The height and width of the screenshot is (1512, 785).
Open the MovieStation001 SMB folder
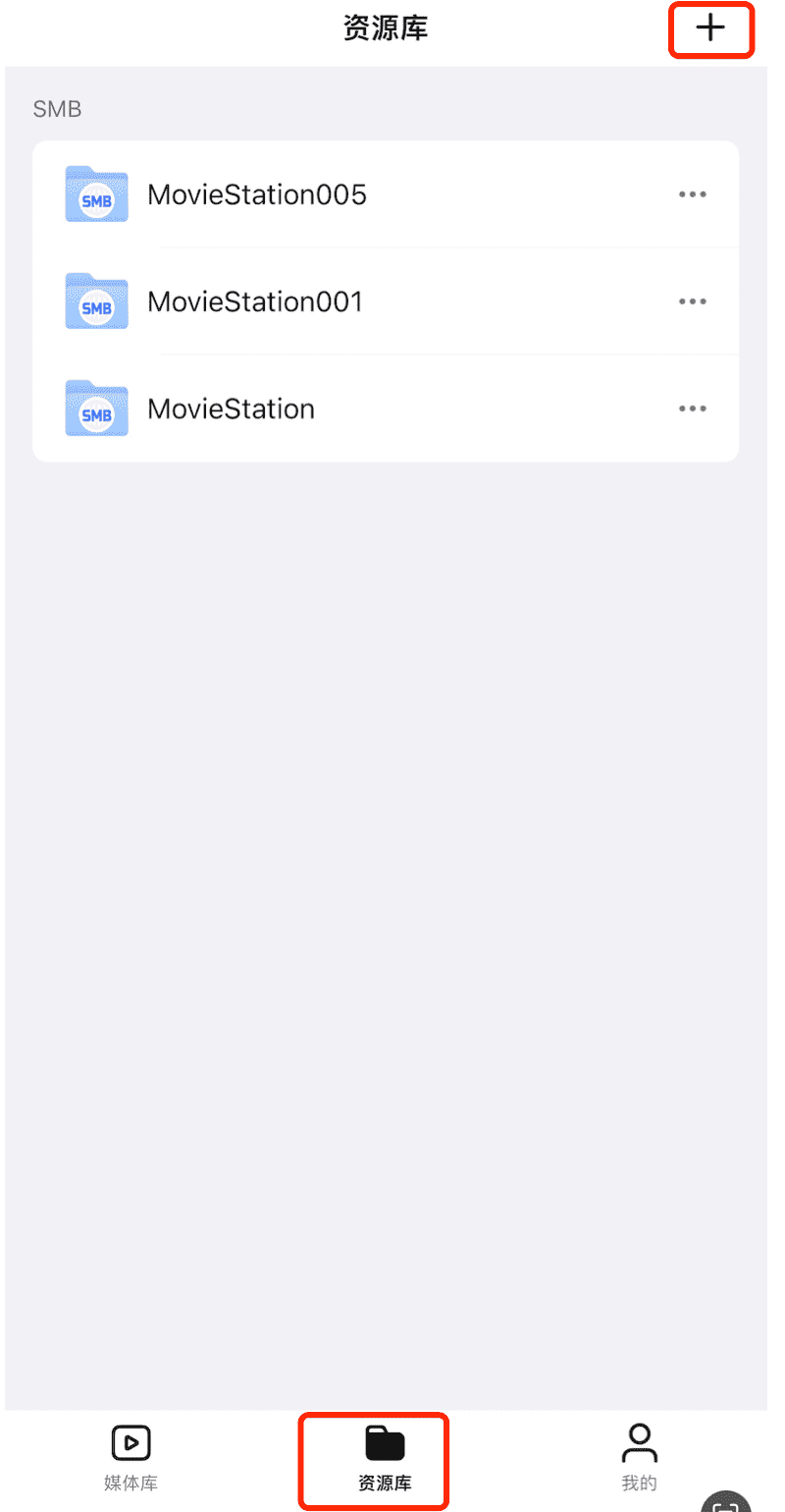[x=255, y=301]
